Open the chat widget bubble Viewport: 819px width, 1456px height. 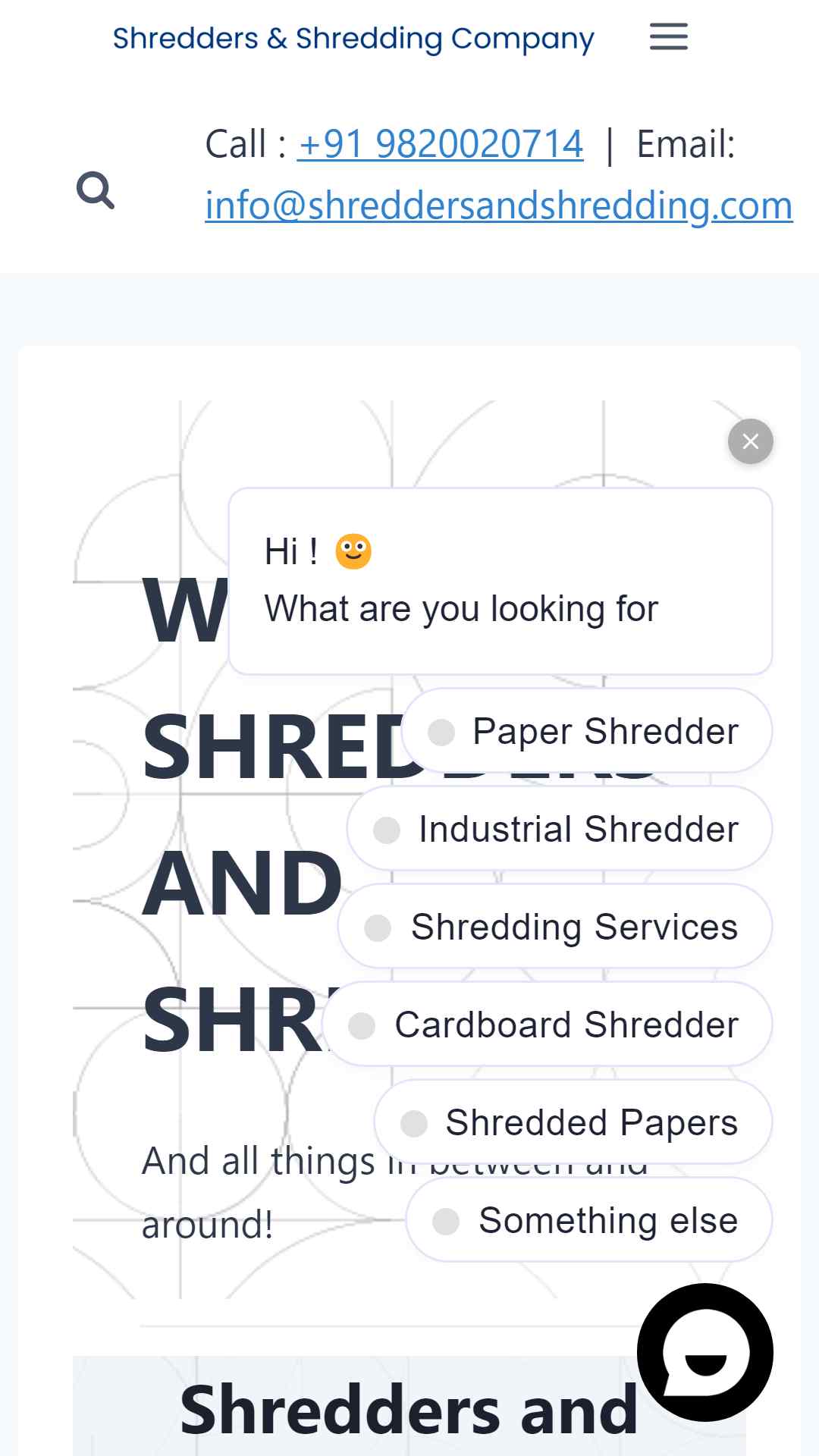click(705, 1352)
